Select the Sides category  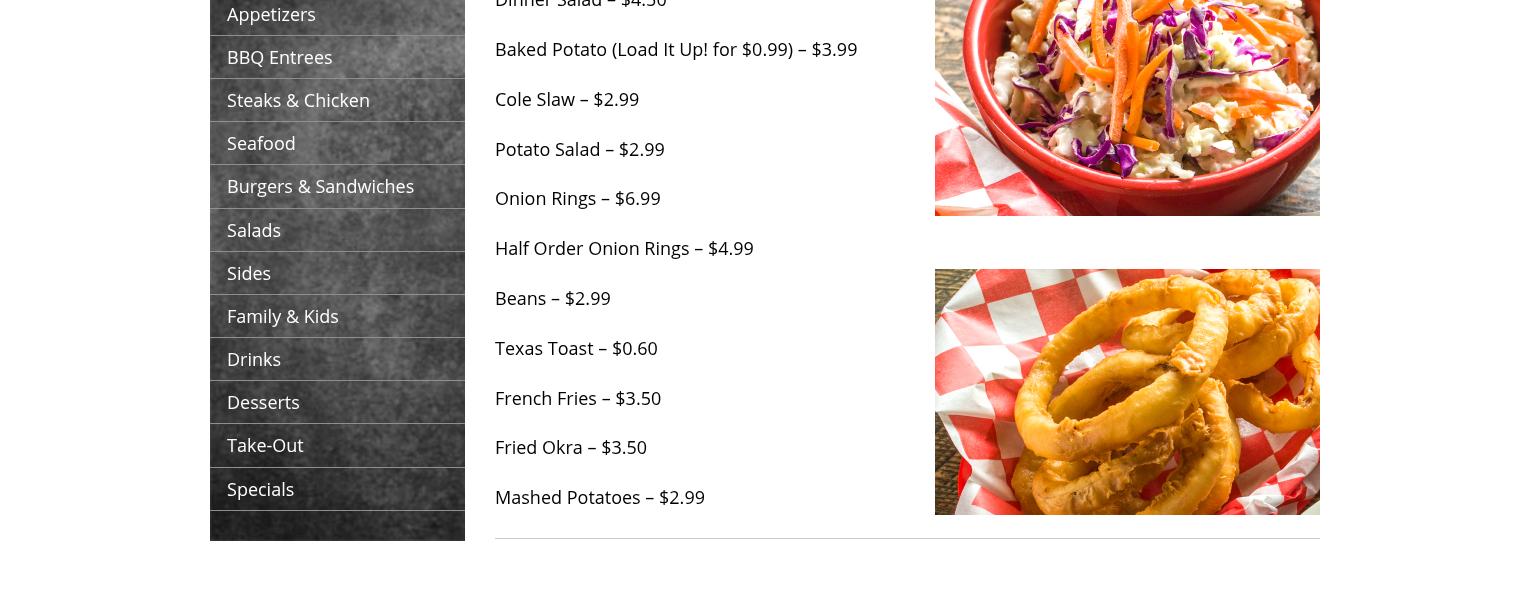click(x=249, y=274)
